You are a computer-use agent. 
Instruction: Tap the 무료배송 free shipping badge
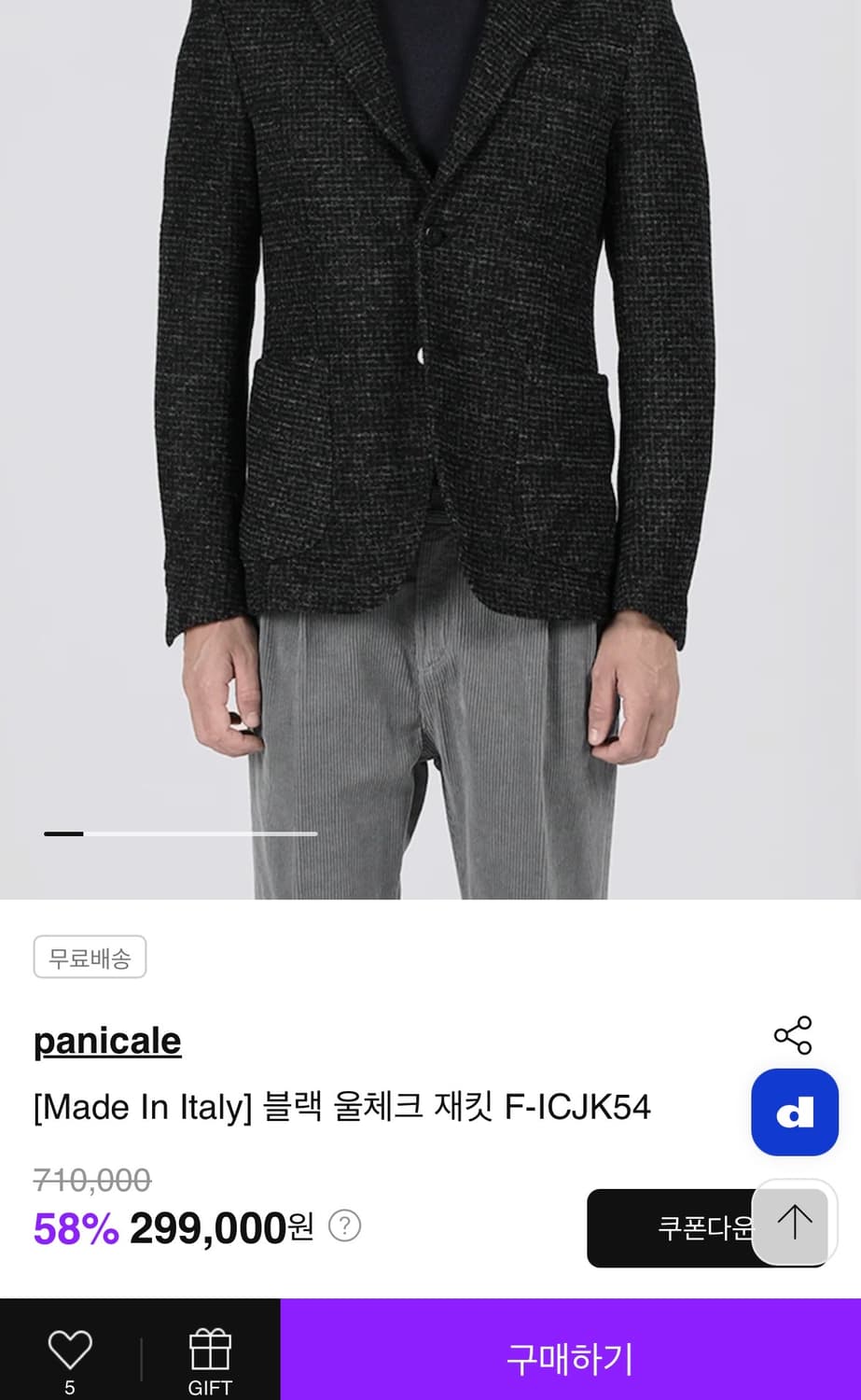(90, 956)
